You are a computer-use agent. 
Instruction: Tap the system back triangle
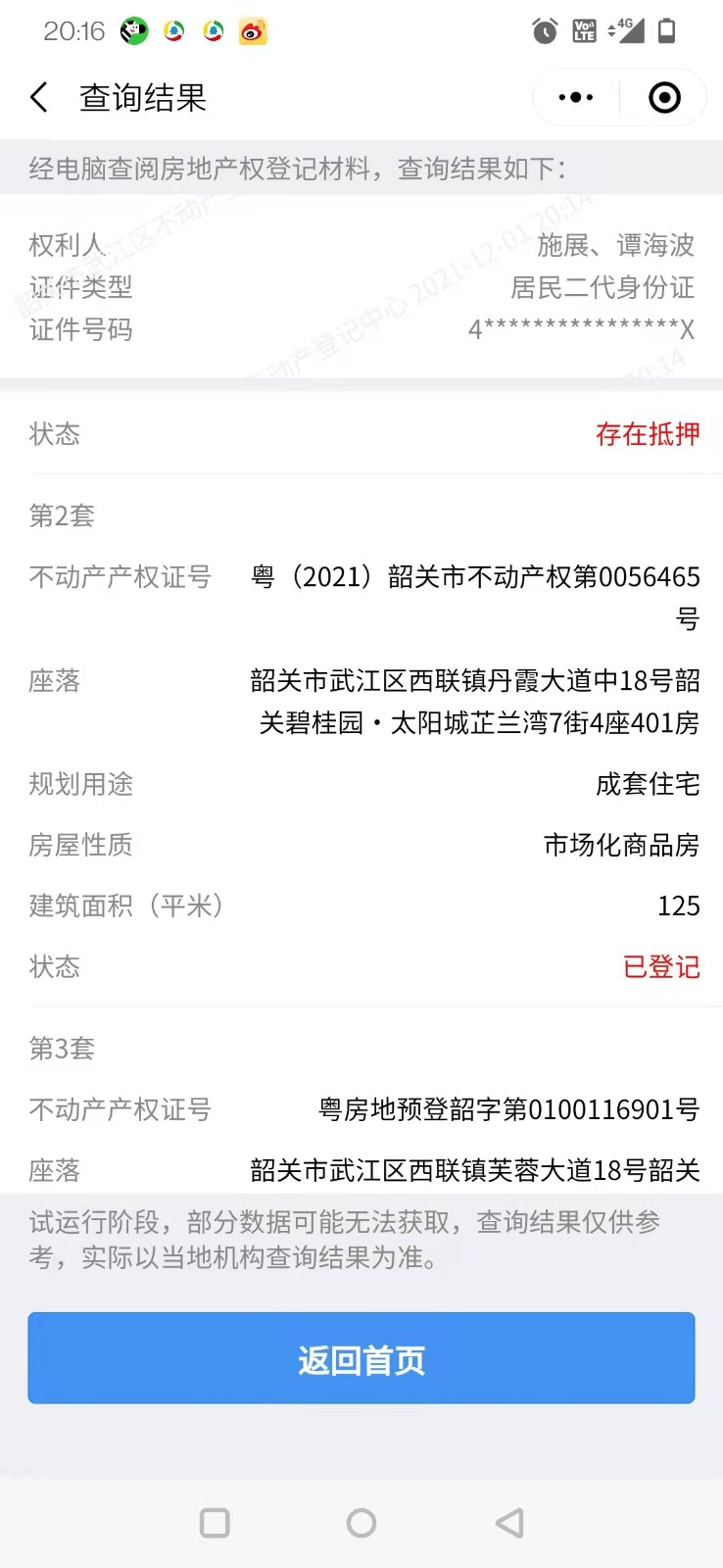[509, 1522]
